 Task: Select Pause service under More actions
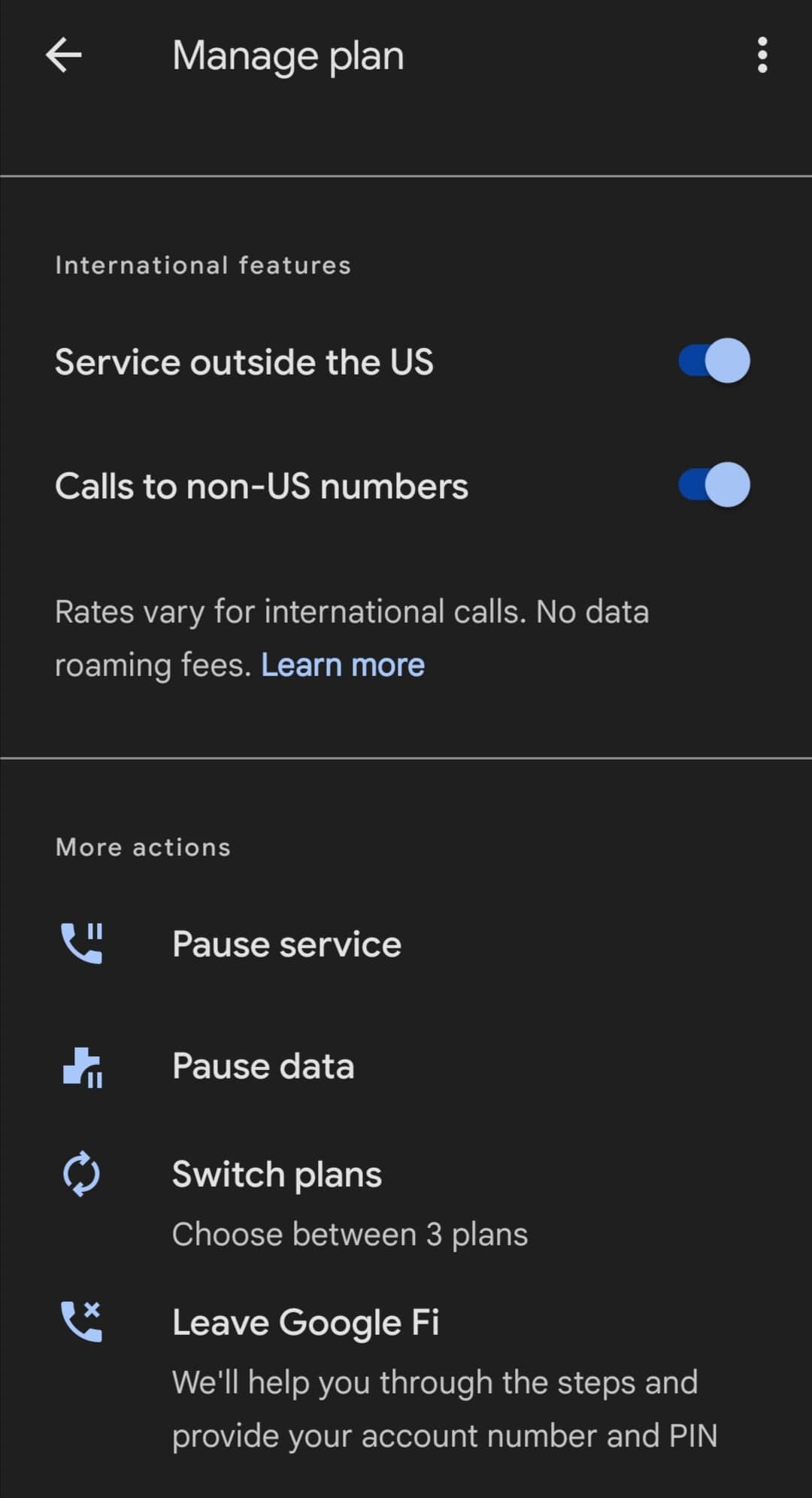click(286, 944)
